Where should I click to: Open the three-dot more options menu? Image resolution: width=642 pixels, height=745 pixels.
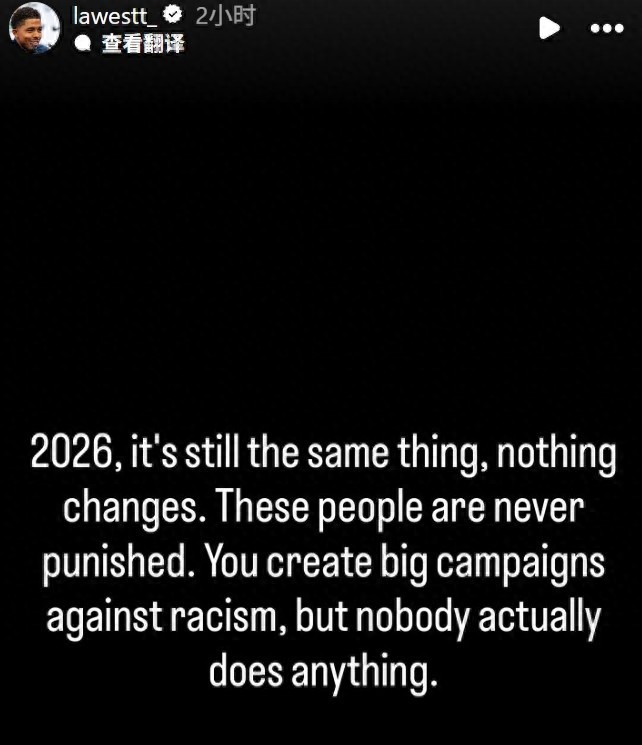[x=607, y=28]
